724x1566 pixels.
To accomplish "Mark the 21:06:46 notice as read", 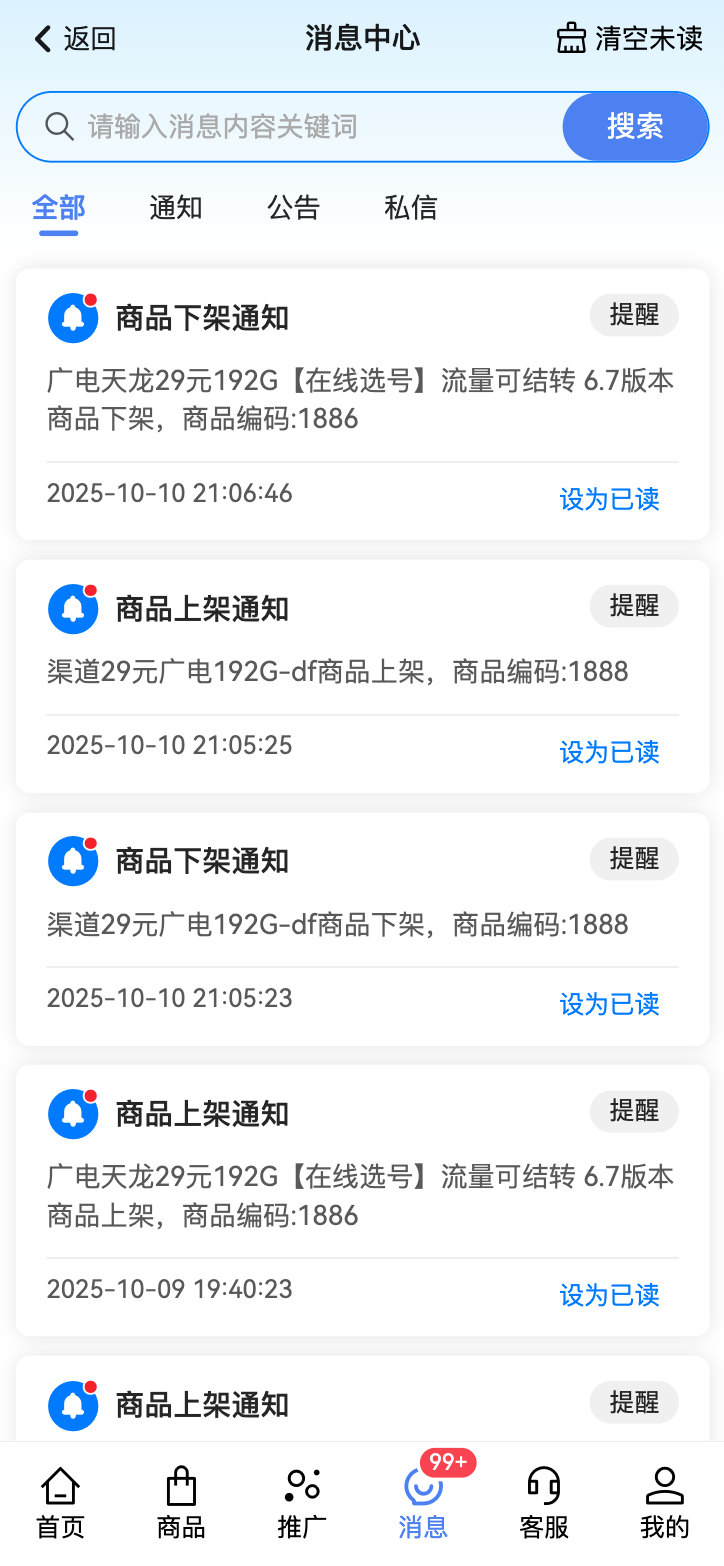I will pos(609,499).
